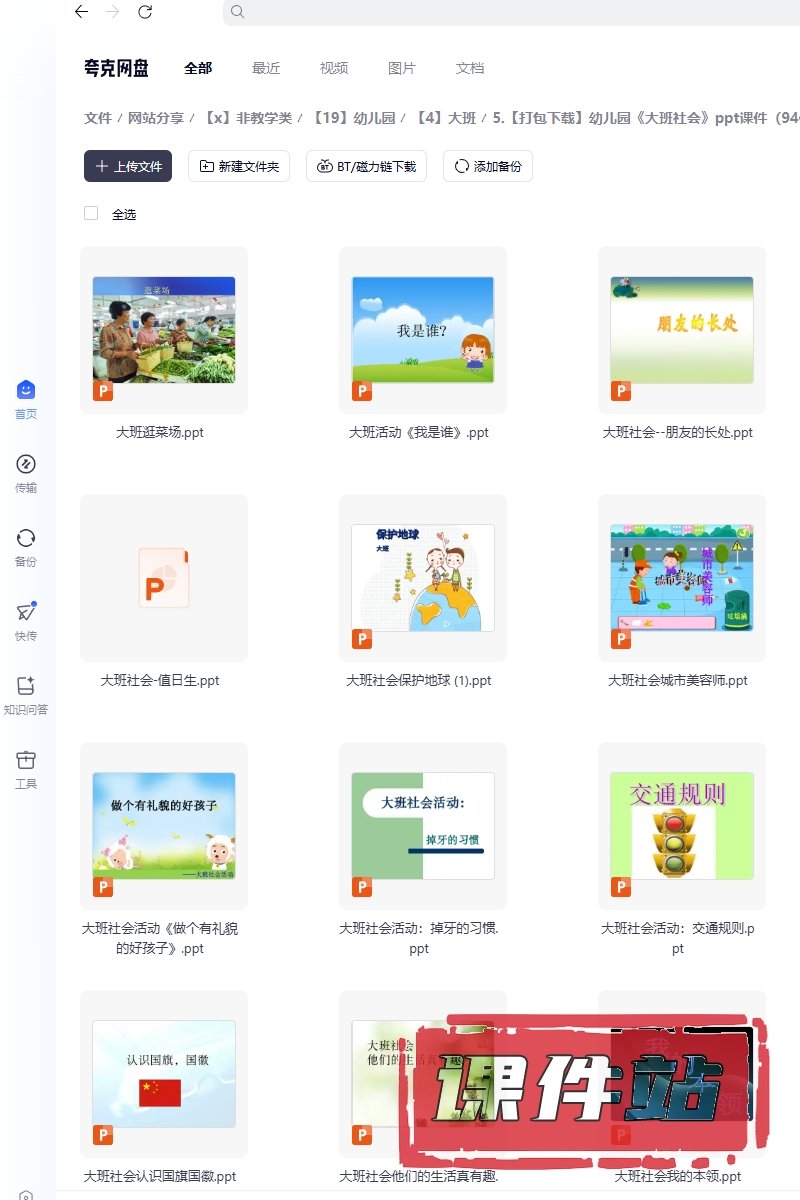The image size is (800, 1200).
Task: Tap 添加备份 button
Action: pos(488,166)
